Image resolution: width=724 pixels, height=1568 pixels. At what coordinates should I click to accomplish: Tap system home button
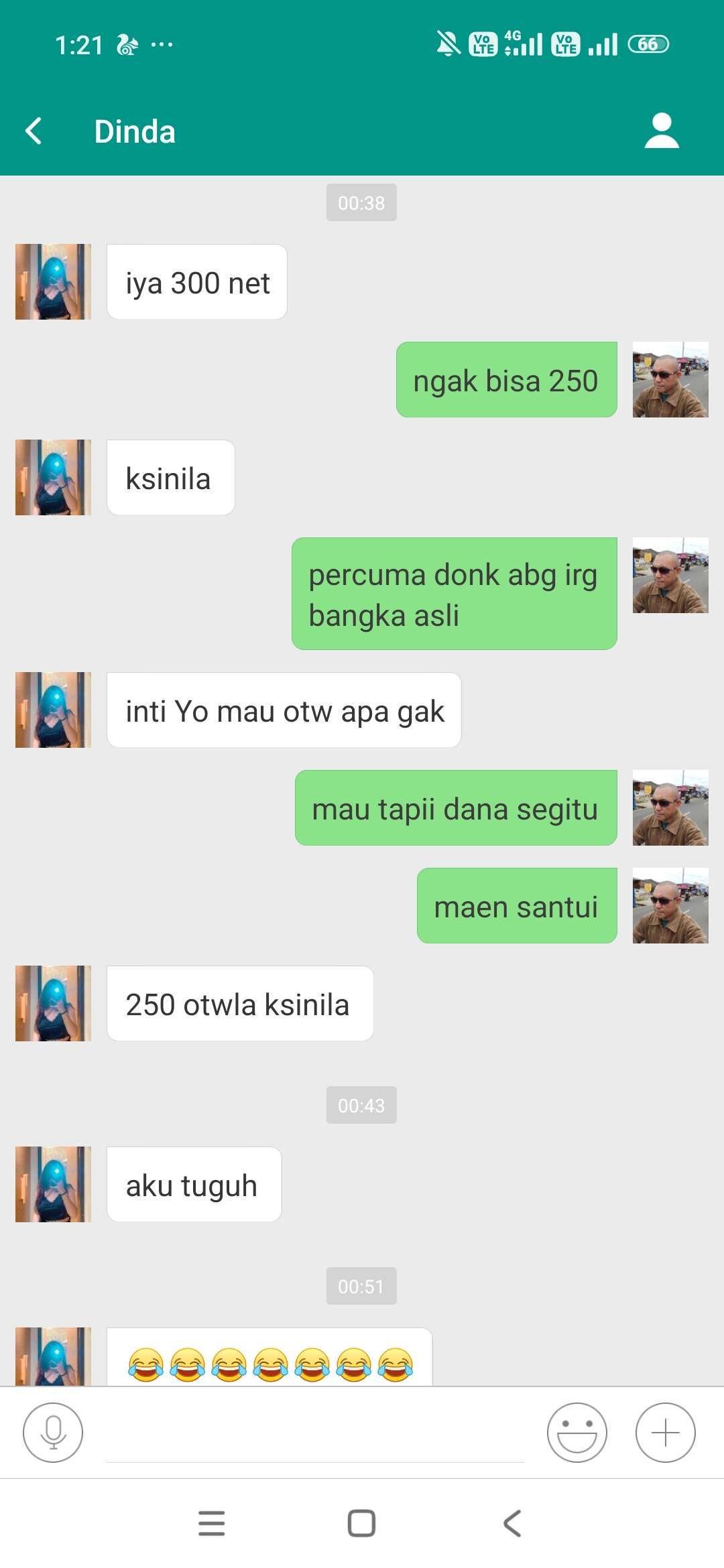click(x=361, y=1523)
